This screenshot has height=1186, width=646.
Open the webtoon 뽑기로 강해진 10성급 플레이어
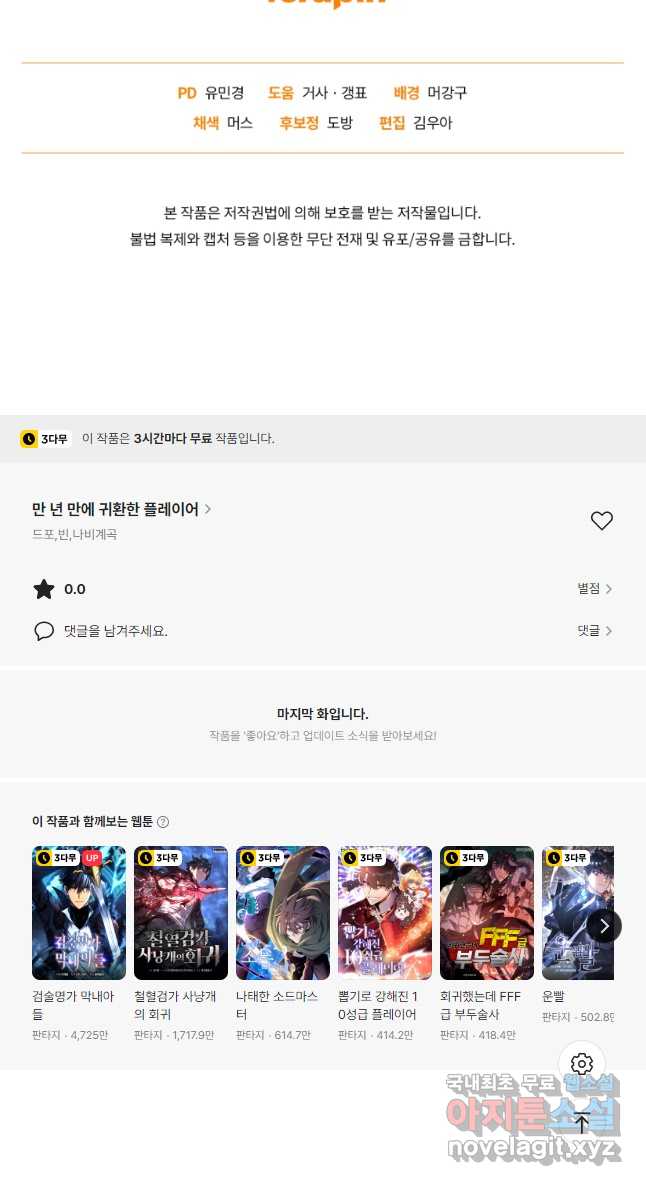385,913
